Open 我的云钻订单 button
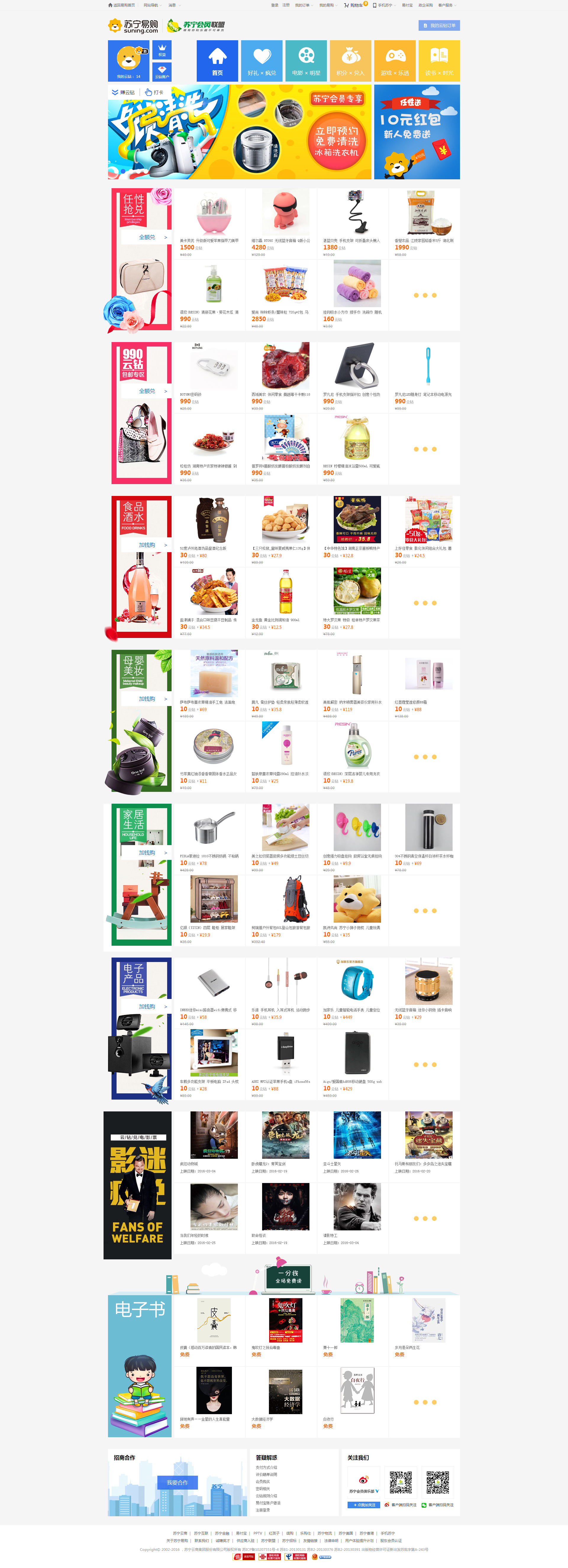Image resolution: width=568 pixels, height=1568 pixels. tap(439, 25)
